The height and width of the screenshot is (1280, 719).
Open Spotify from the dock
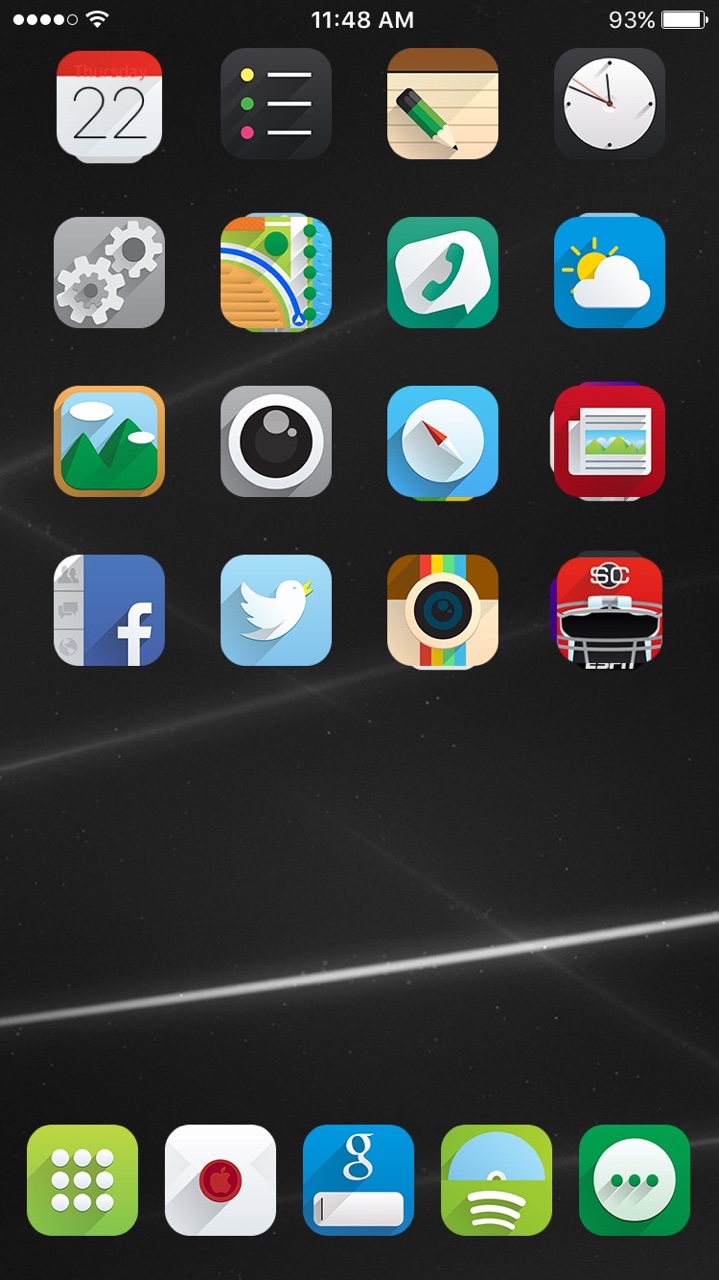(x=496, y=1180)
